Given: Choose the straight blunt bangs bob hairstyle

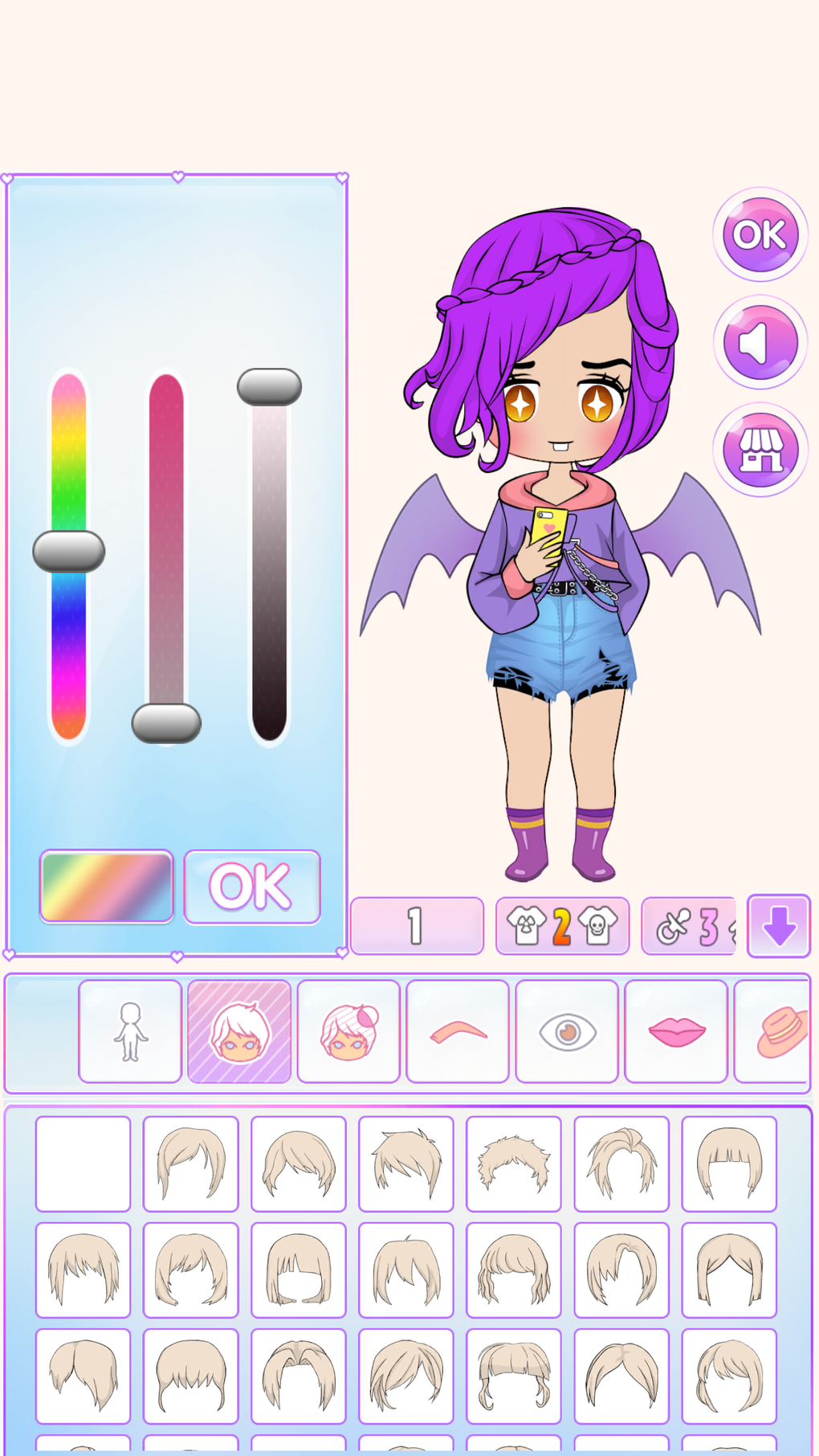Looking at the screenshot, I should [x=729, y=1164].
